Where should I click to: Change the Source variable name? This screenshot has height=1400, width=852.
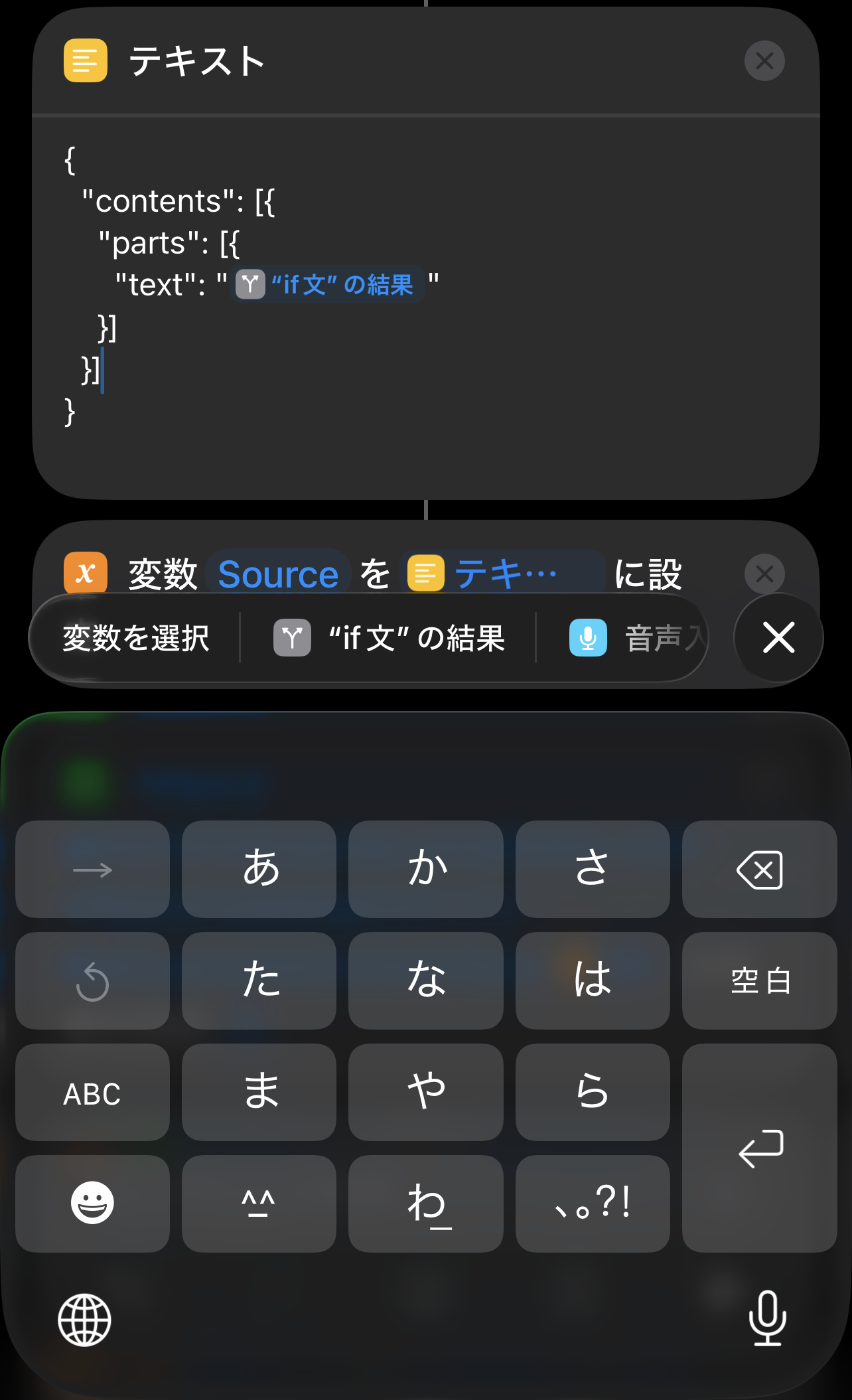click(278, 574)
